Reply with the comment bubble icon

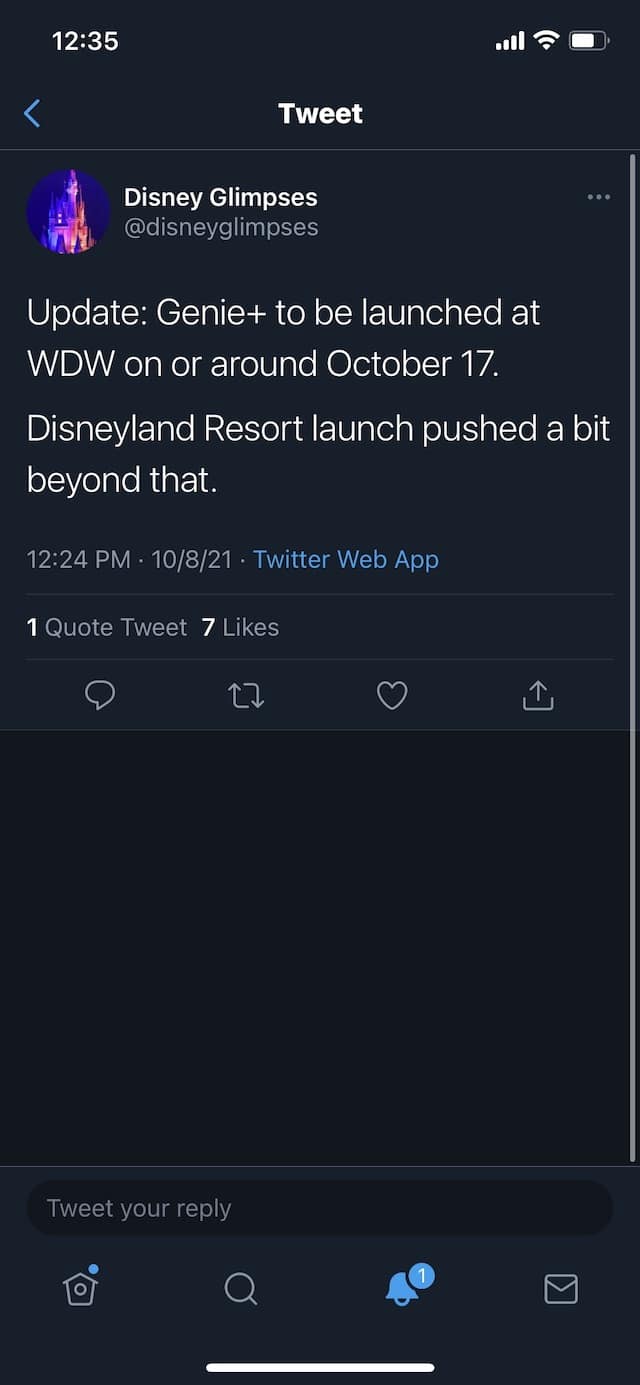coord(100,695)
